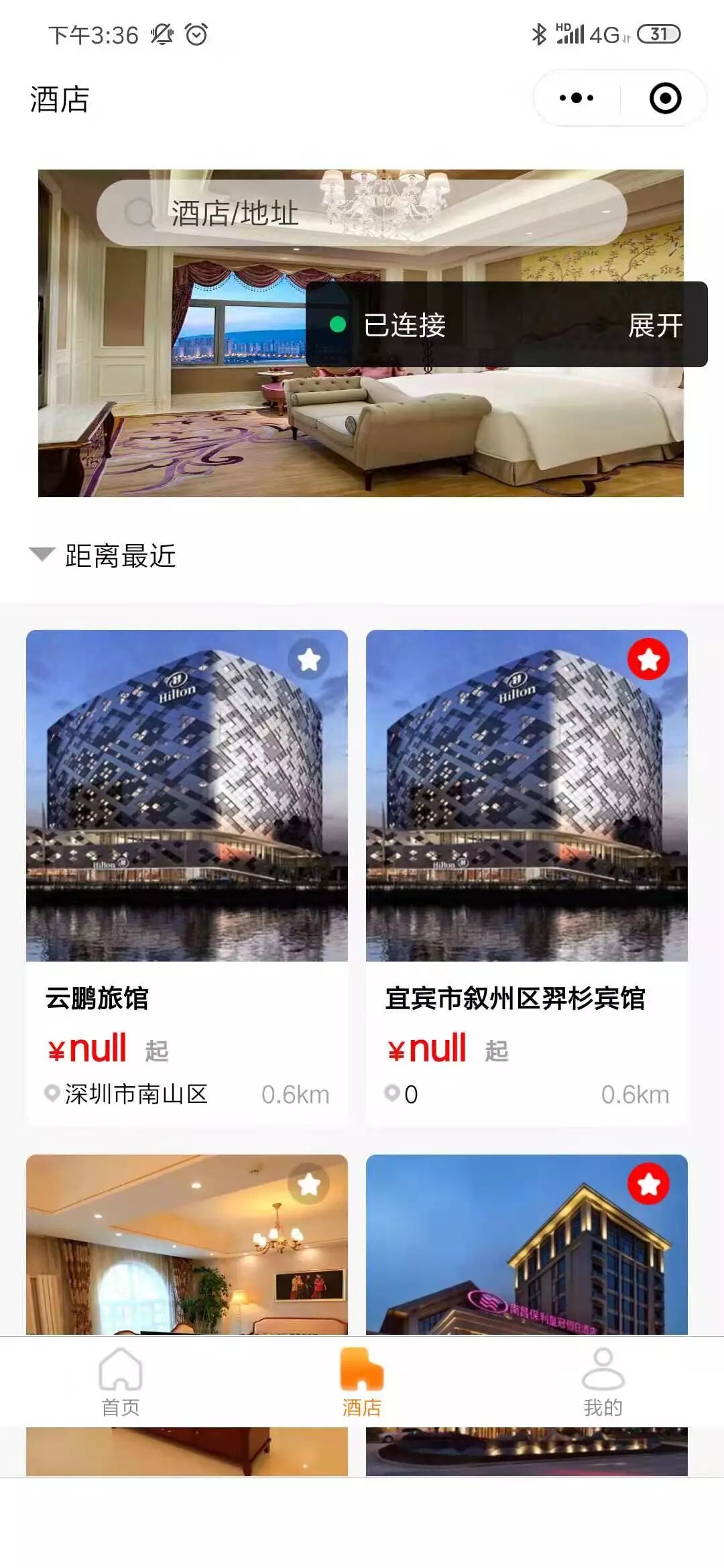Select the 酒店 tab
724x1568 pixels.
tap(362, 1382)
